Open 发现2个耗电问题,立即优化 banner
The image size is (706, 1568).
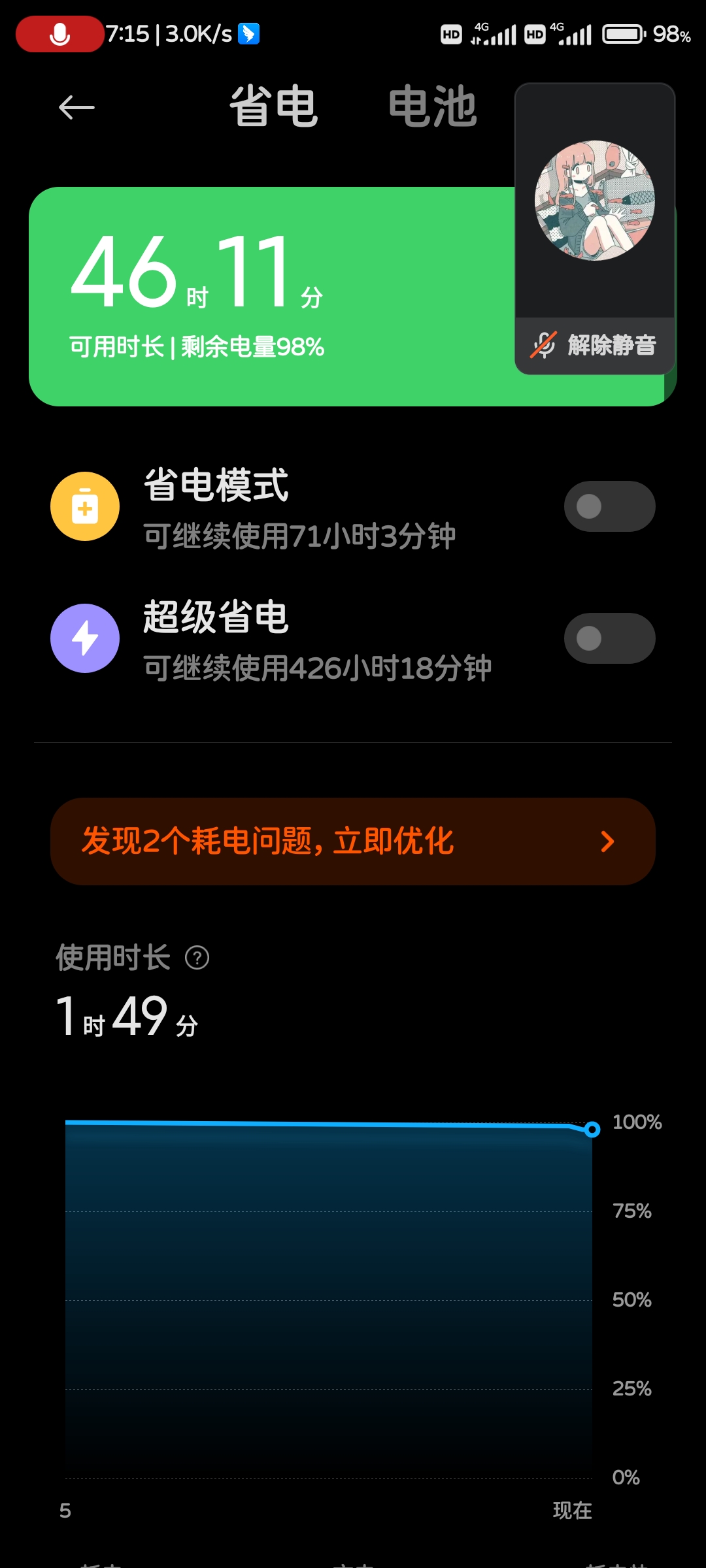click(x=353, y=841)
